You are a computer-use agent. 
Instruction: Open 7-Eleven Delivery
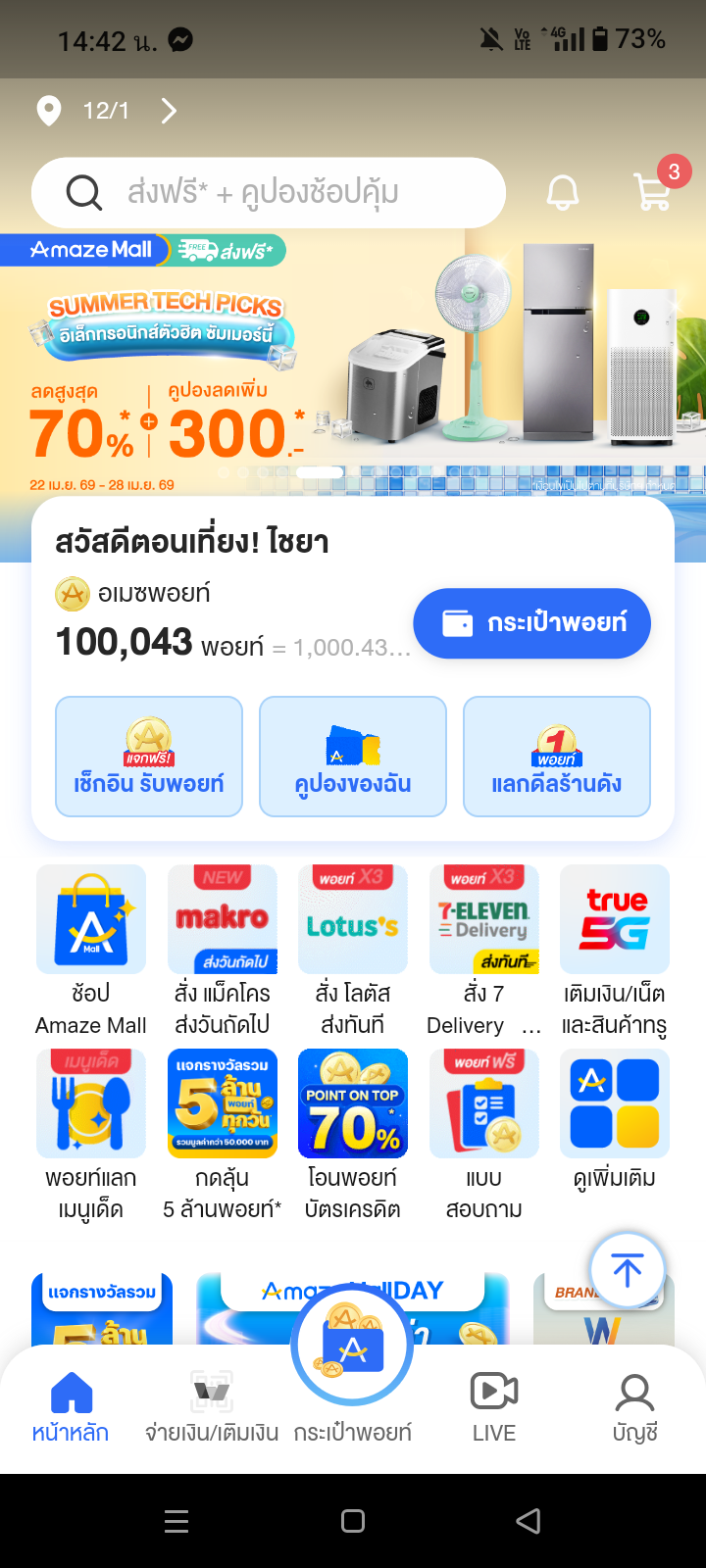pos(483,949)
